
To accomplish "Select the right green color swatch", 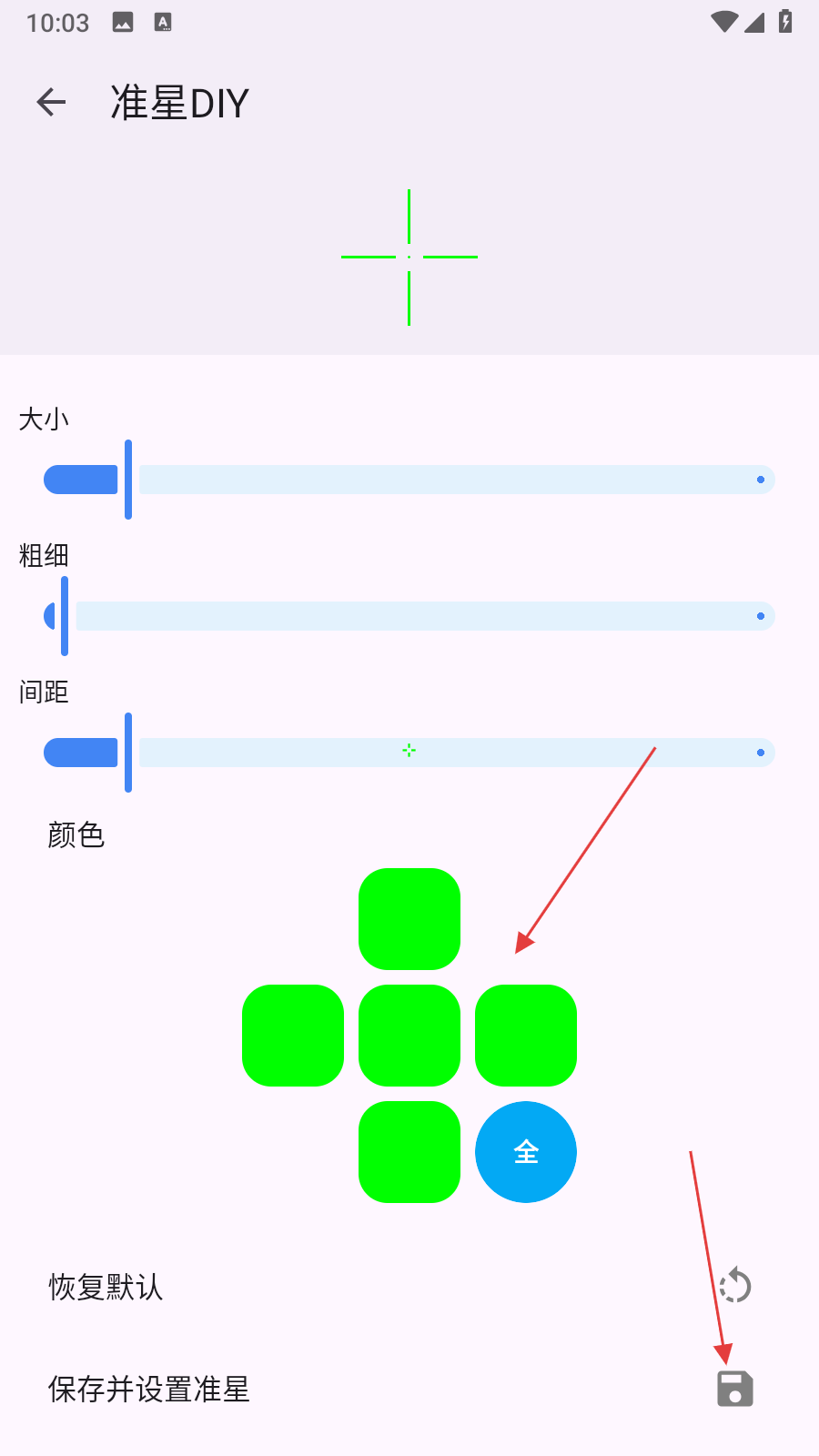I will tap(526, 1036).
